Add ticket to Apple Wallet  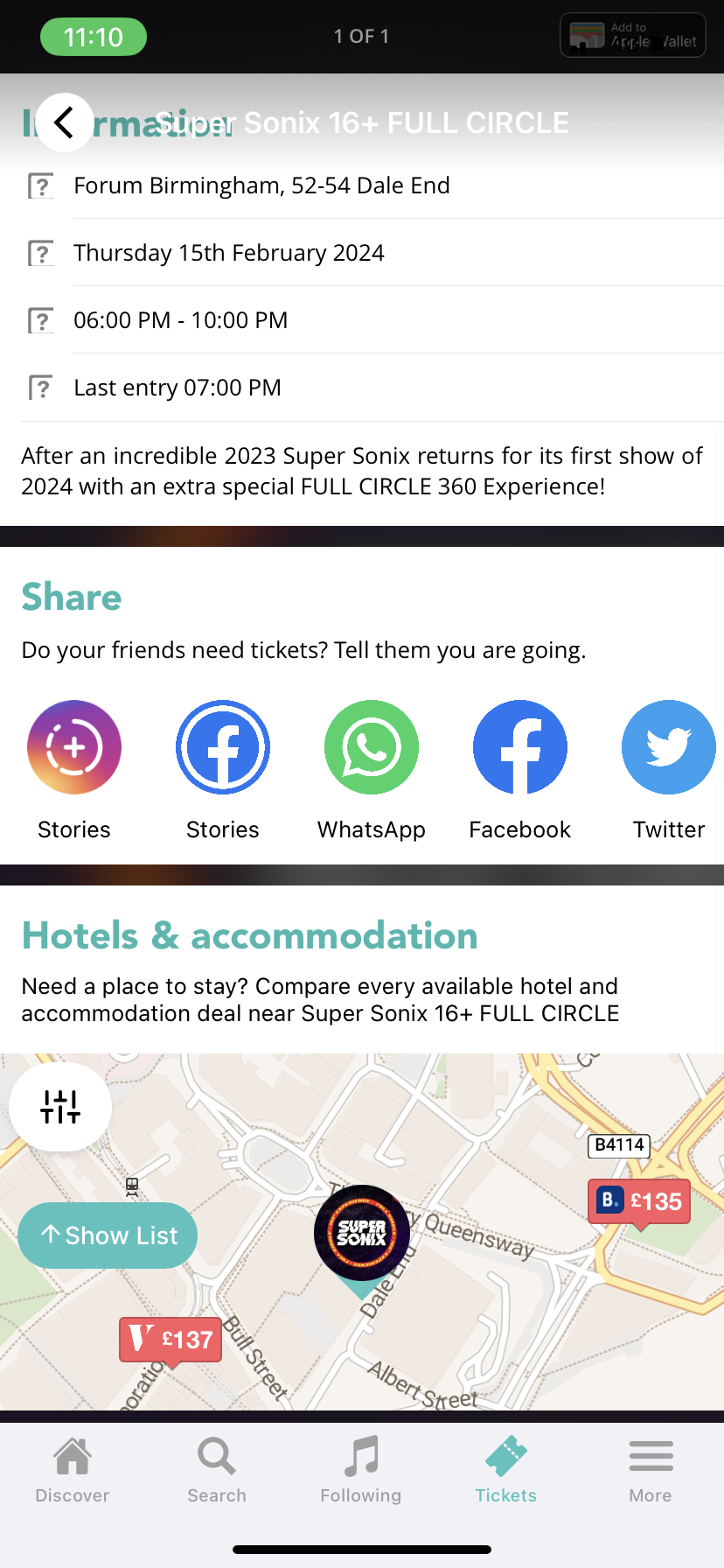click(632, 36)
